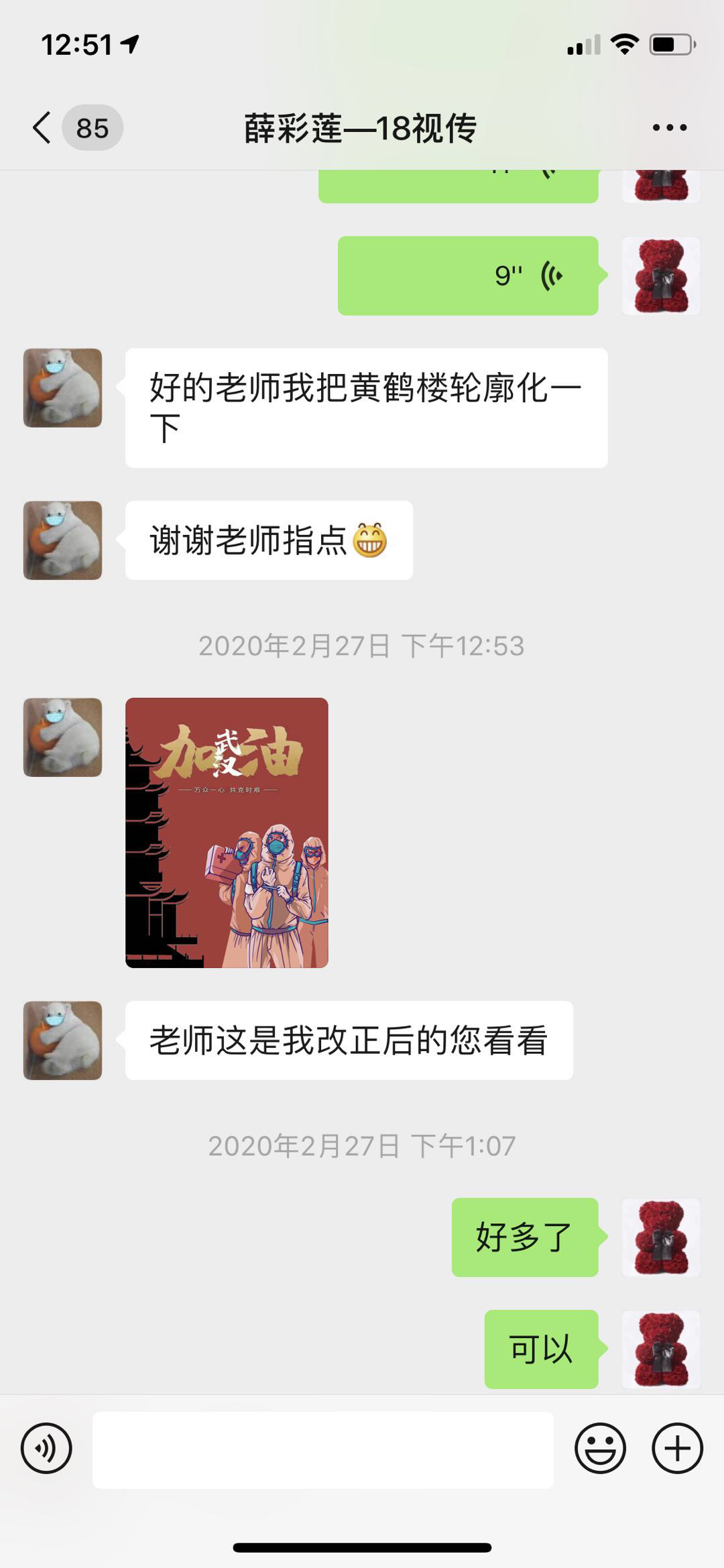Open the plus attachments menu
Screen dimensions: 724x1568
677,1448
